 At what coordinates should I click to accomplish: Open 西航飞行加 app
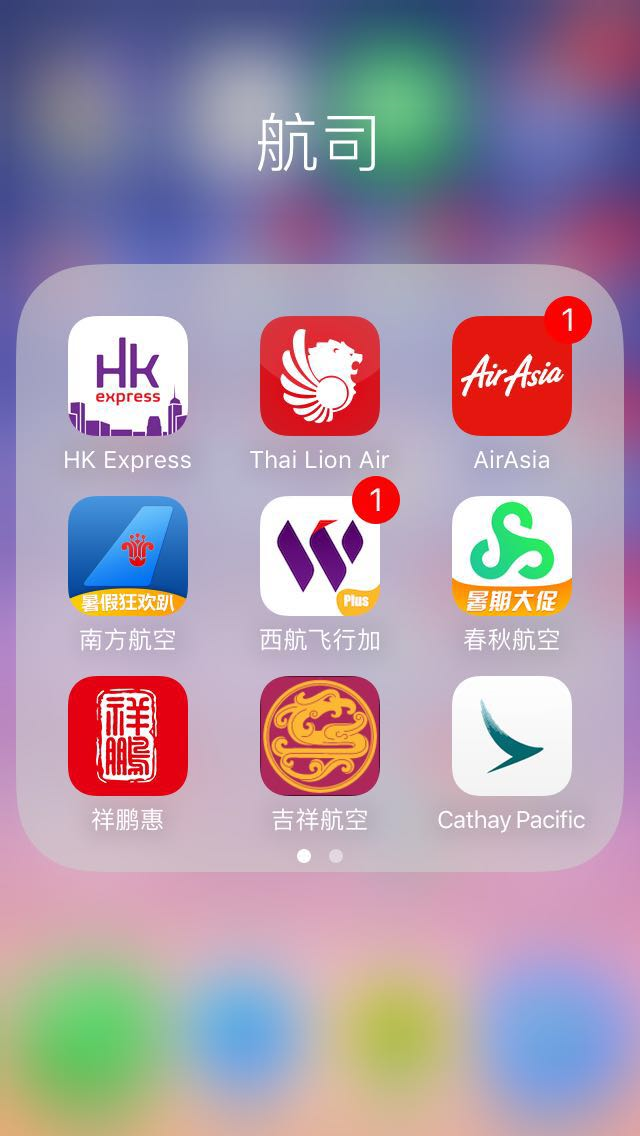[x=320, y=556]
